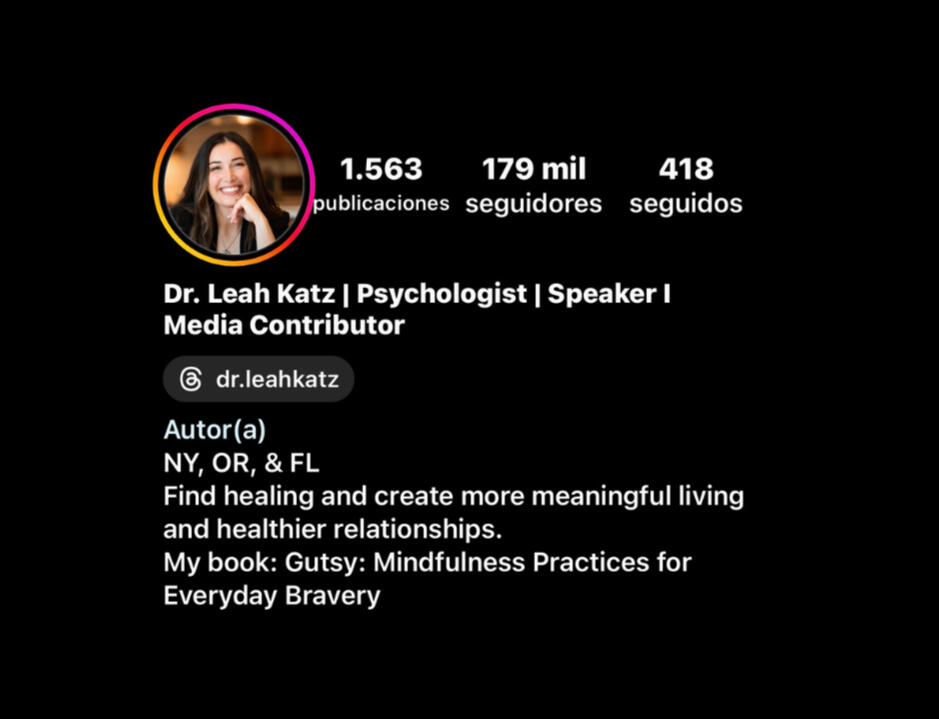
Task: Jump to the 1.563 publicaciones
Action: 381,185
